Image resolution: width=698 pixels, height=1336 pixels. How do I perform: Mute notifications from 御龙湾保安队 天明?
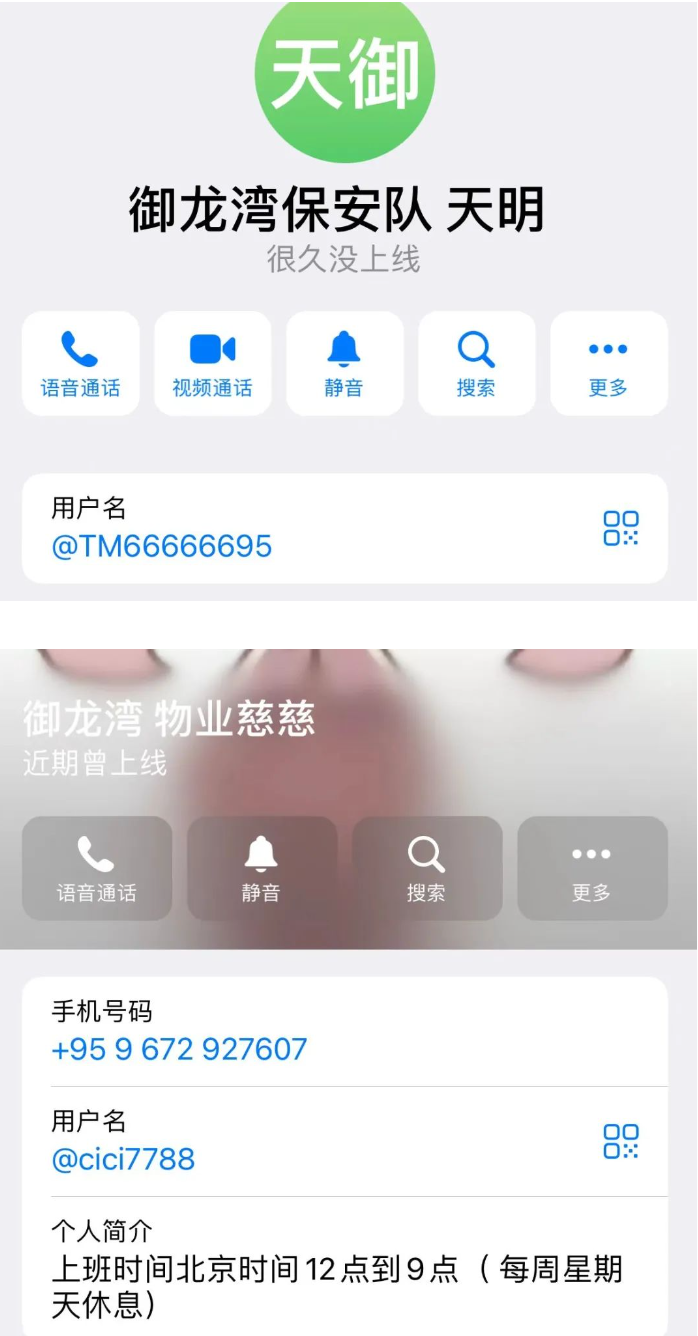(x=344, y=363)
